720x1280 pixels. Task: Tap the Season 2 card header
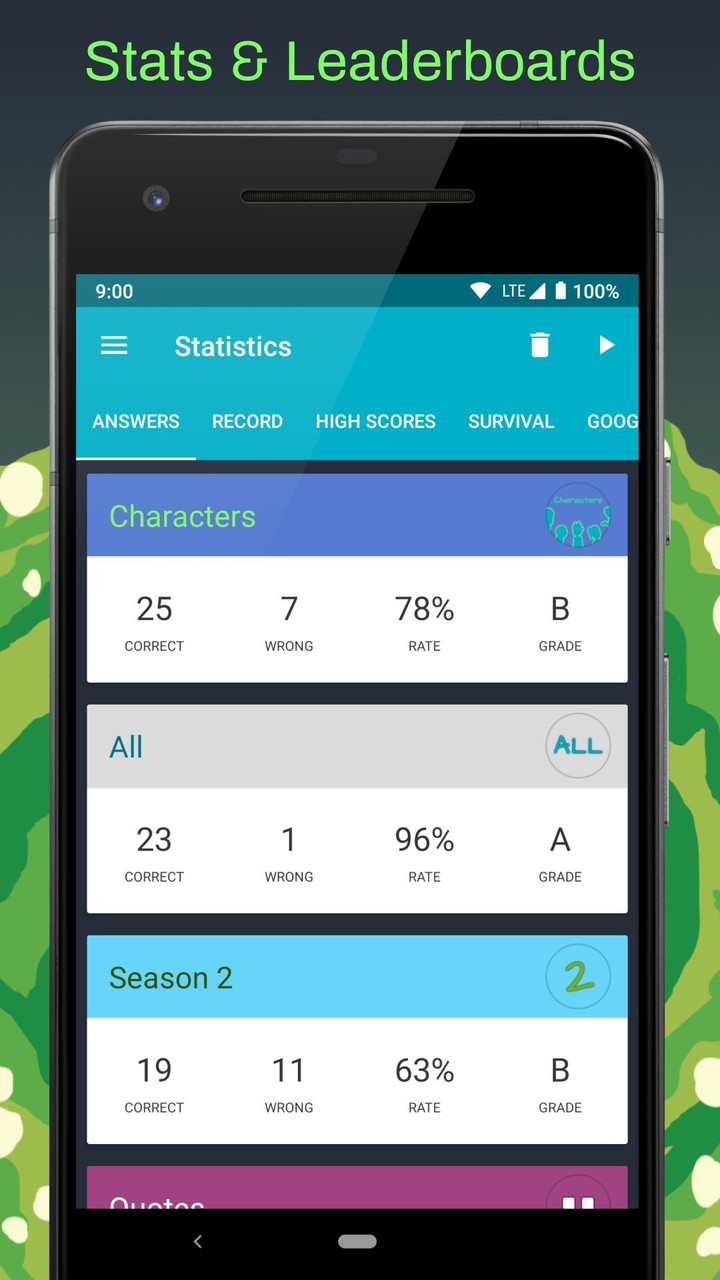(357, 977)
